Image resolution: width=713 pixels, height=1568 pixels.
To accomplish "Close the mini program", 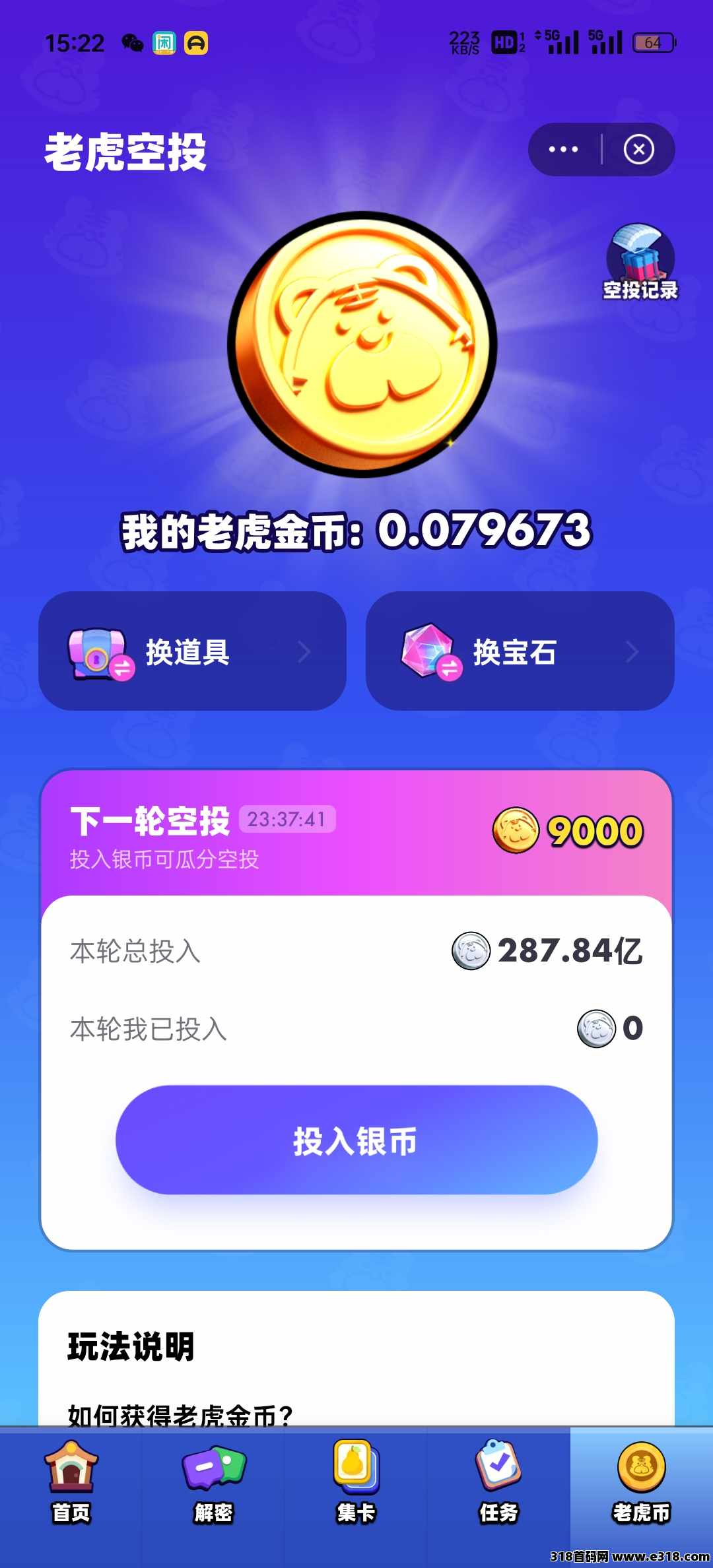I will point(638,150).
